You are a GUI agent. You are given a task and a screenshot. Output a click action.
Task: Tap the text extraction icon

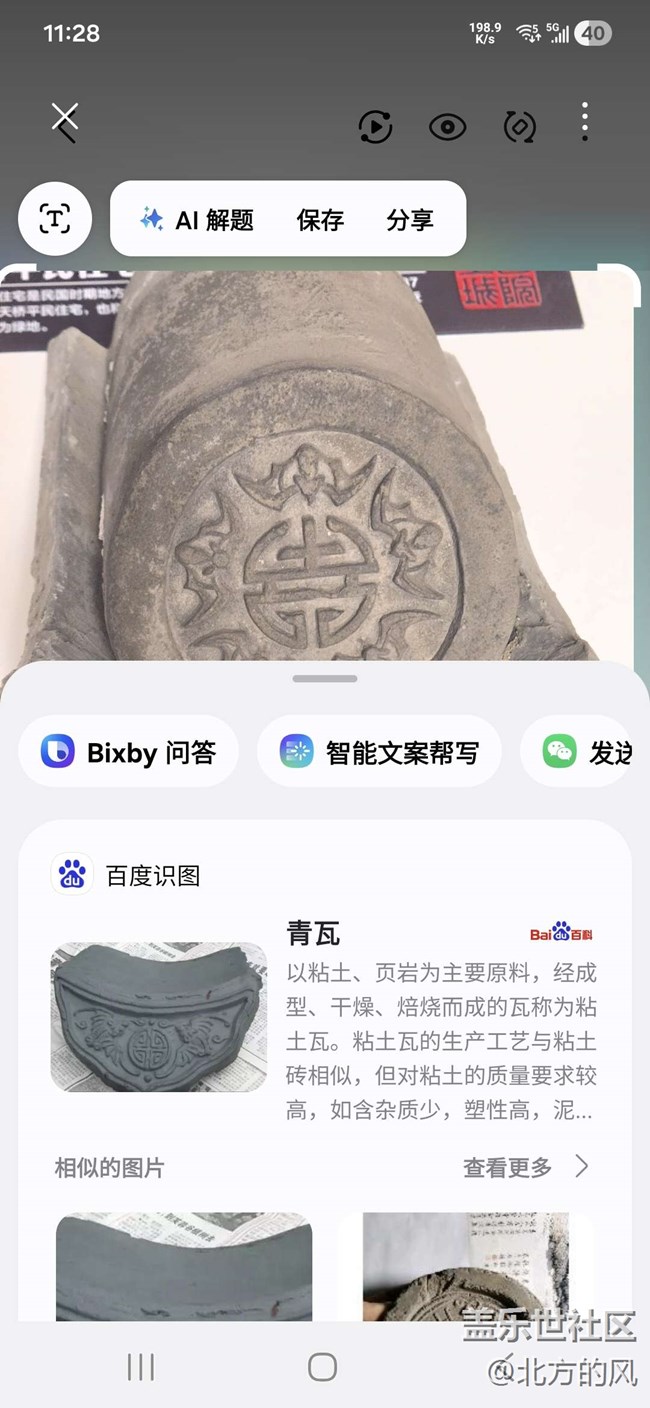[x=55, y=218]
